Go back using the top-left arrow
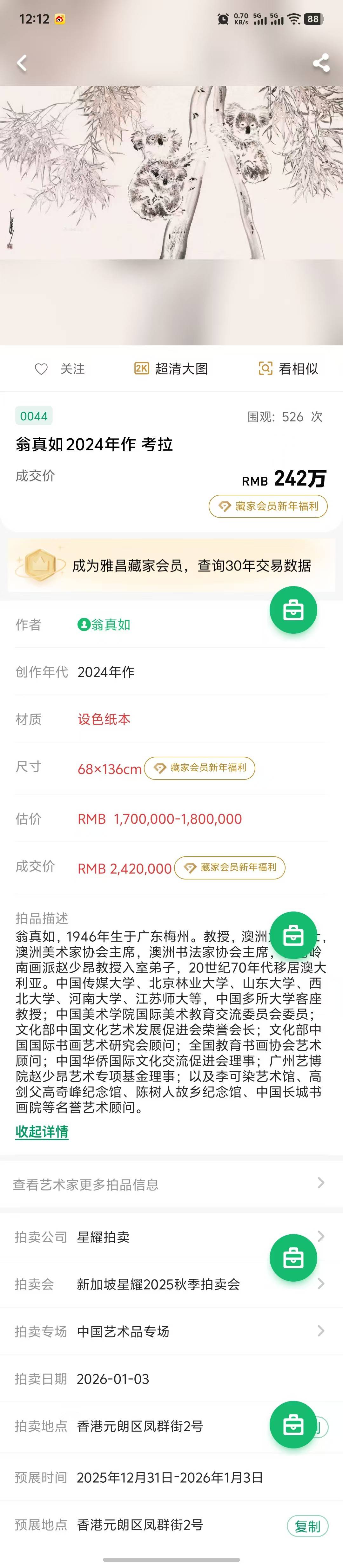The height and width of the screenshot is (1568, 343). pos(22,63)
